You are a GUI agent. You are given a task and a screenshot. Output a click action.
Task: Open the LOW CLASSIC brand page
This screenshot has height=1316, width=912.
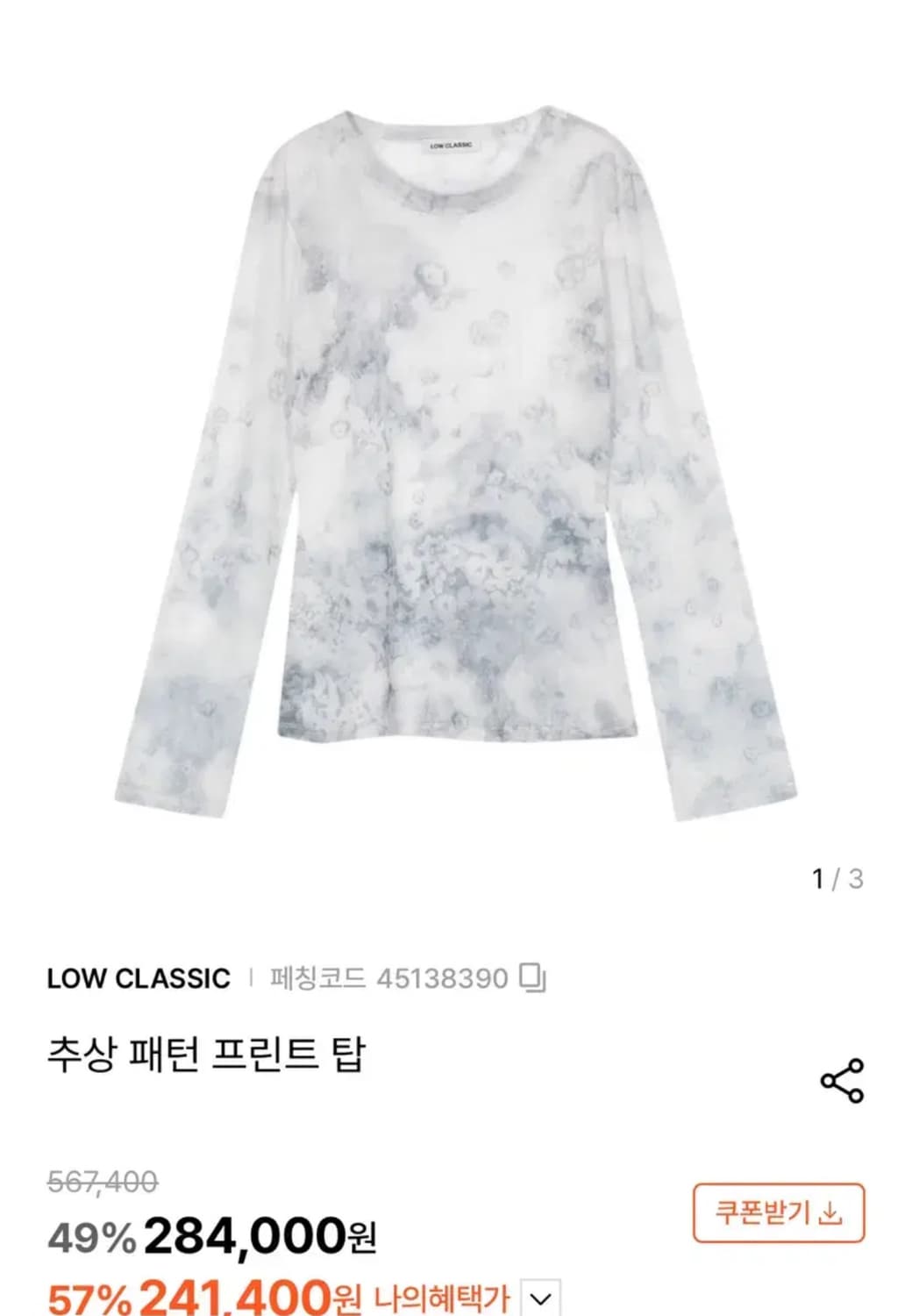coord(139,979)
